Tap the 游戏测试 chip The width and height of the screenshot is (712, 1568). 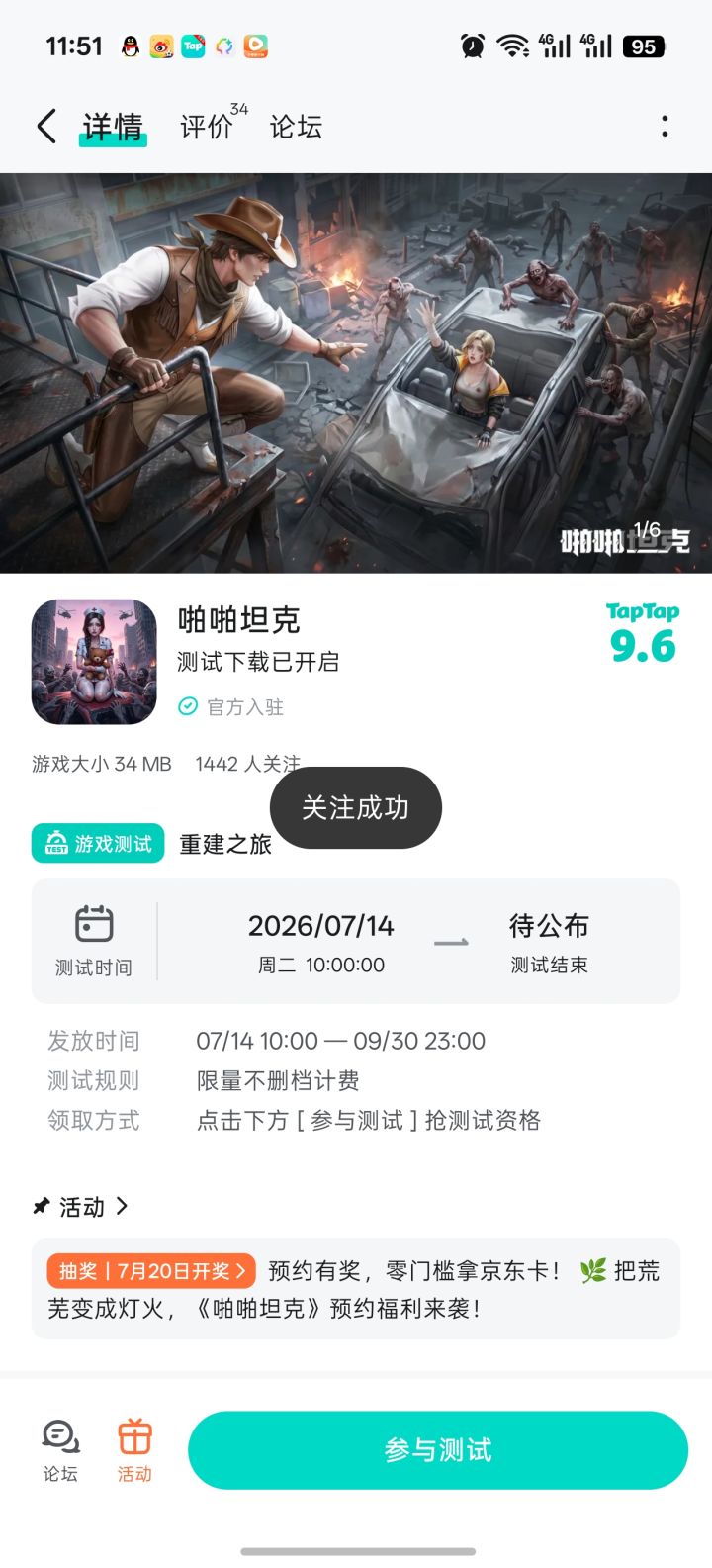coord(98,844)
